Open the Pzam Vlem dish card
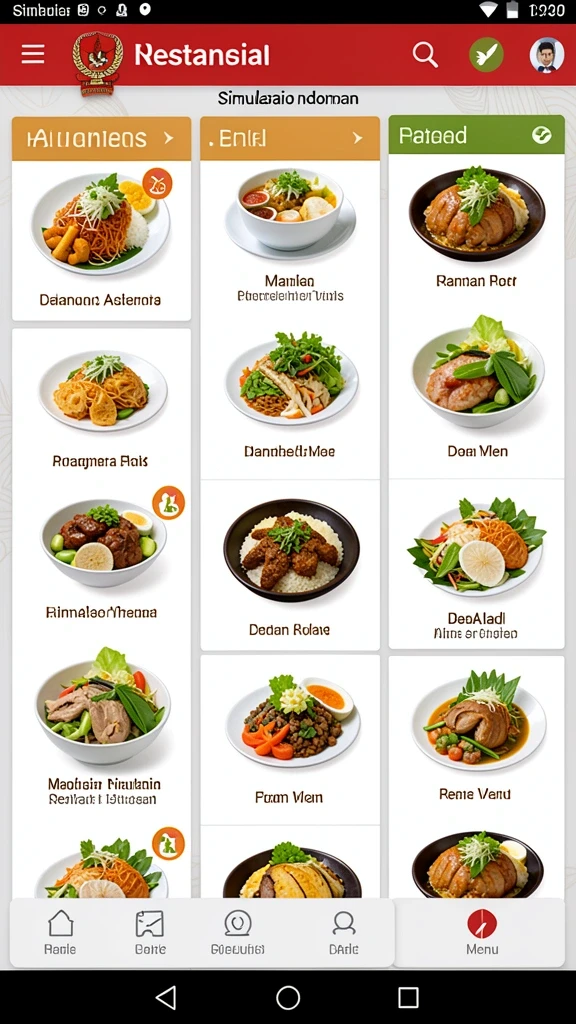 coord(289,739)
